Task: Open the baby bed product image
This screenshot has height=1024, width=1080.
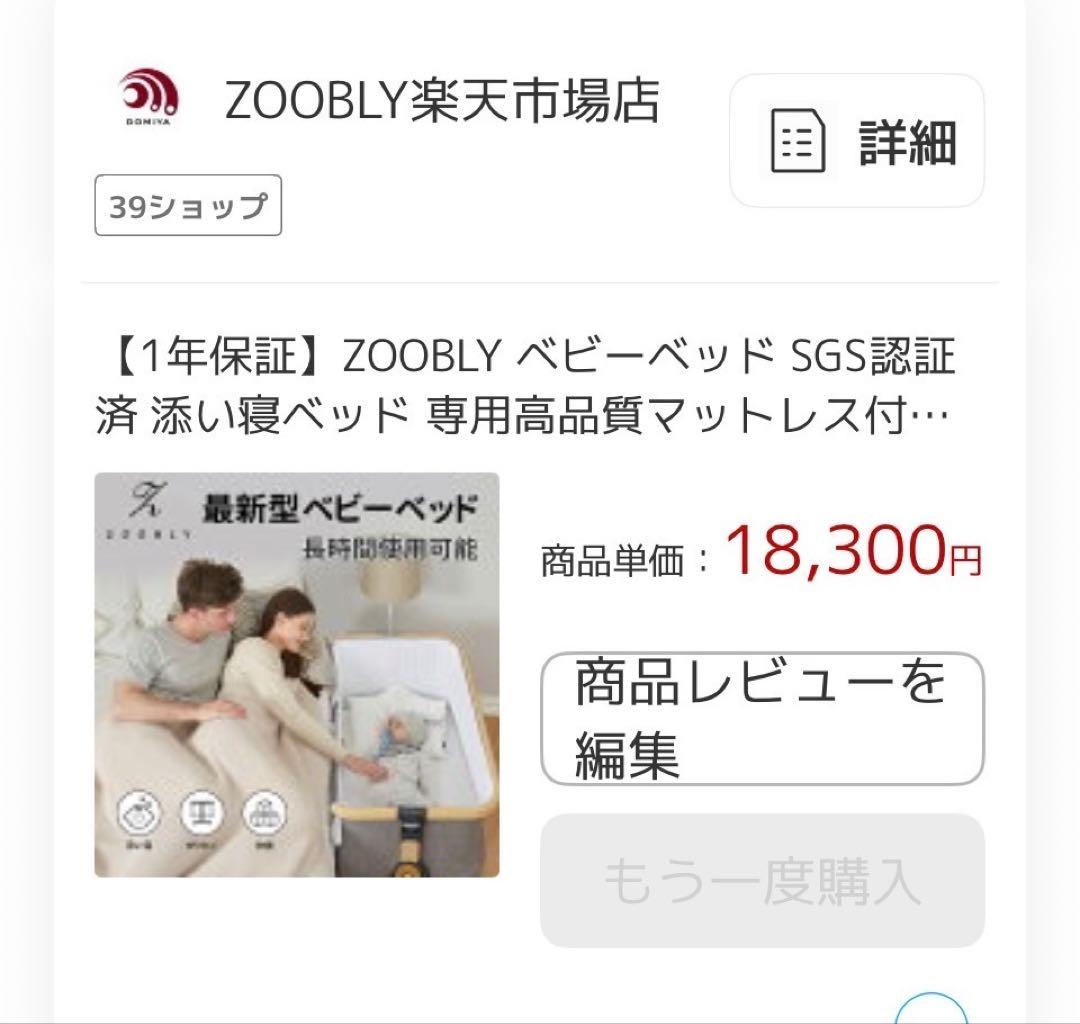Action: point(297,675)
